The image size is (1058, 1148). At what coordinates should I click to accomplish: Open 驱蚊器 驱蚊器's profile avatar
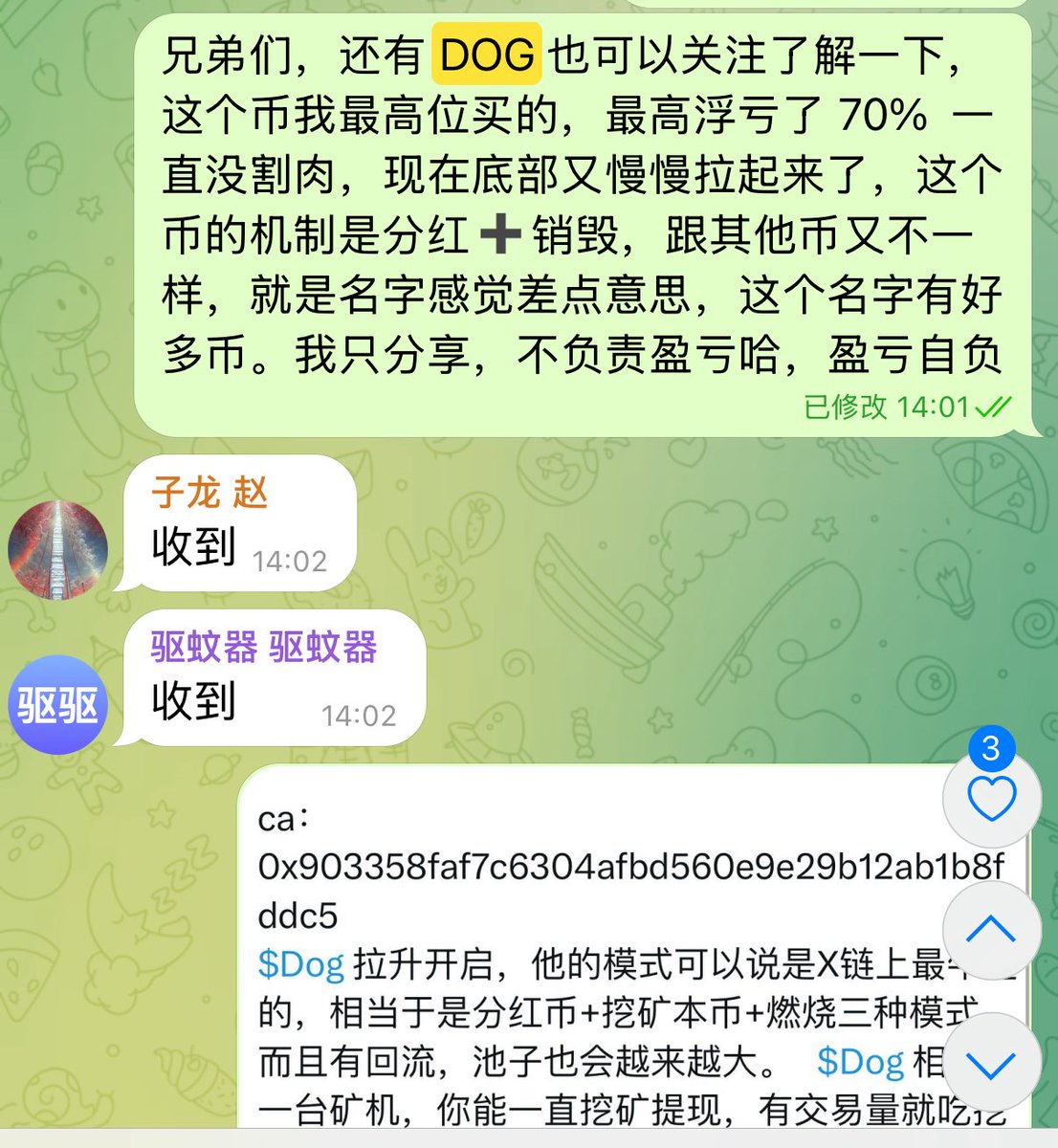pos(57,705)
